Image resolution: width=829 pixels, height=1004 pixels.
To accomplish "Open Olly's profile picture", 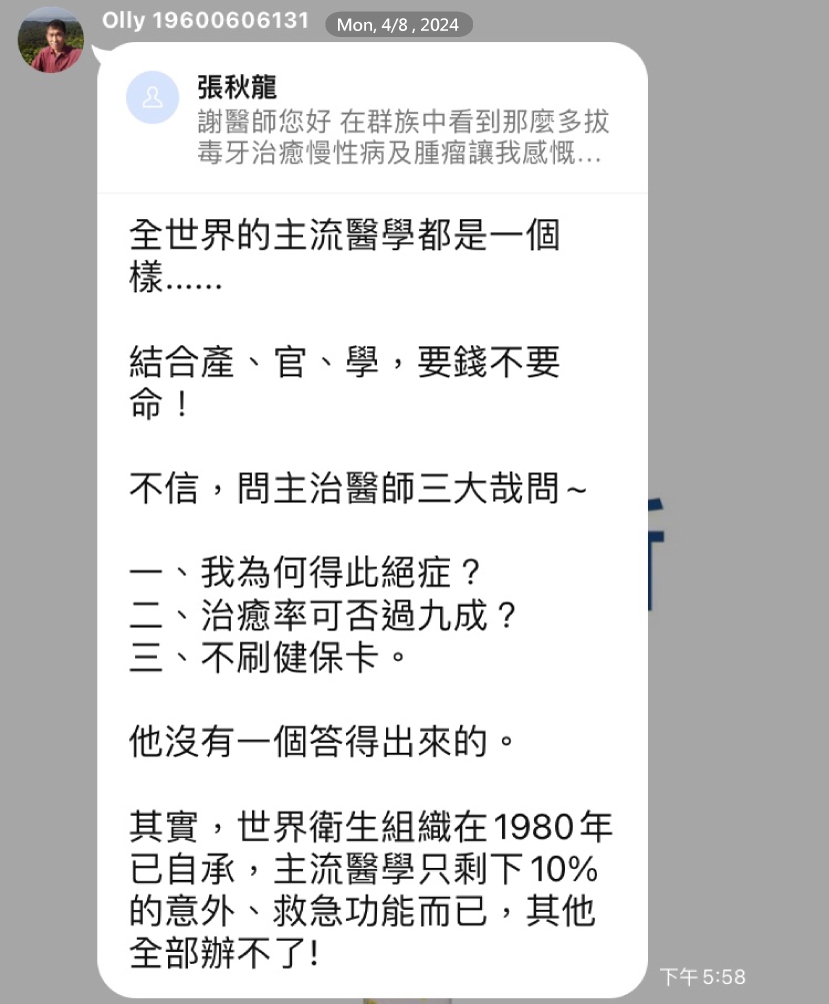I will [x=52, y=40].
